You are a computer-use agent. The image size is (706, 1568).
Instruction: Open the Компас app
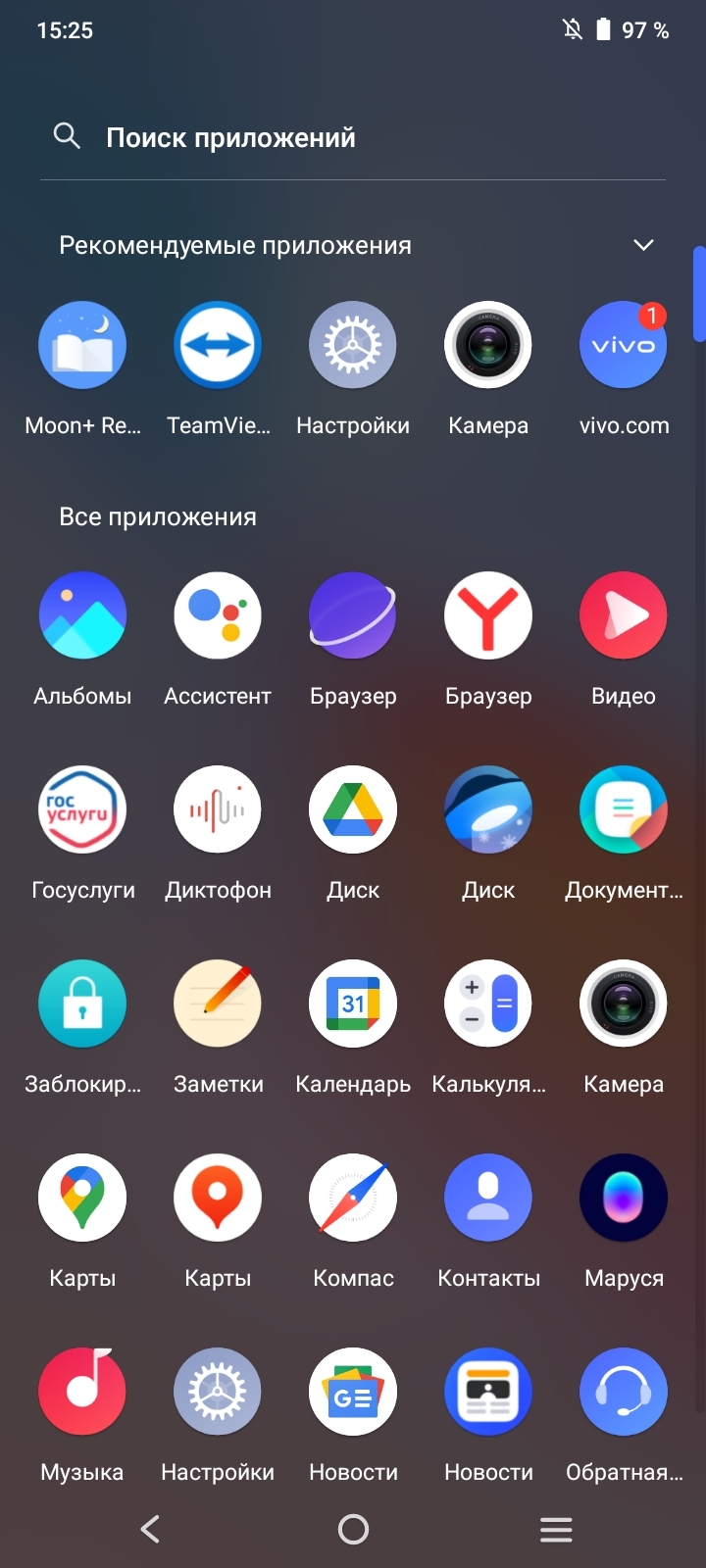tap(353, 1198)
